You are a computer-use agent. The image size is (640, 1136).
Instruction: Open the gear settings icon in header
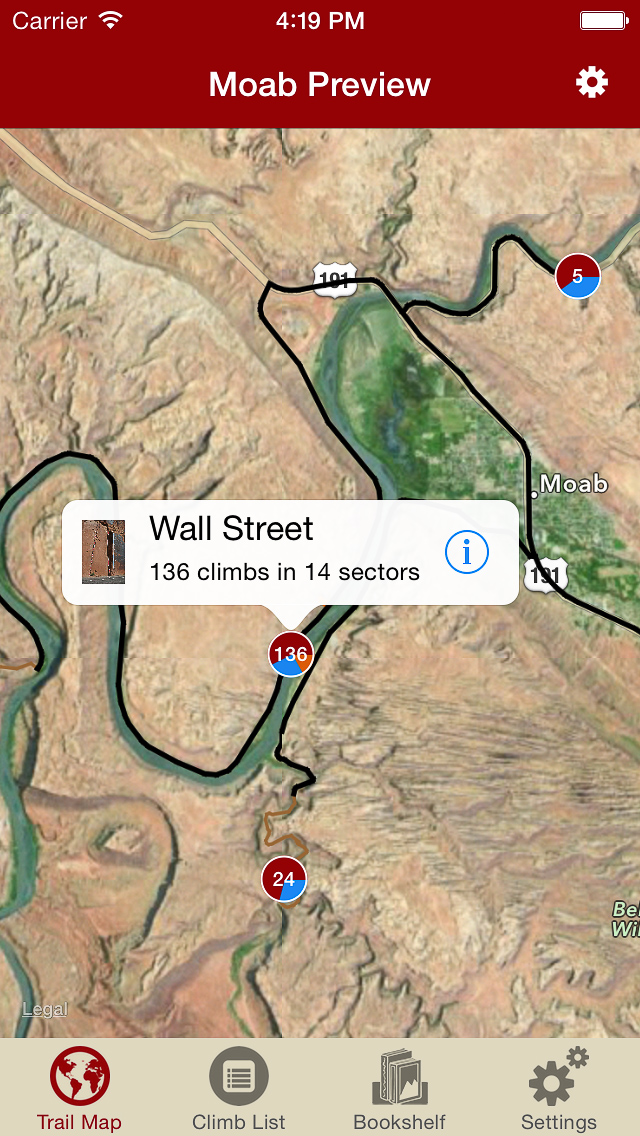click(592, 82)
